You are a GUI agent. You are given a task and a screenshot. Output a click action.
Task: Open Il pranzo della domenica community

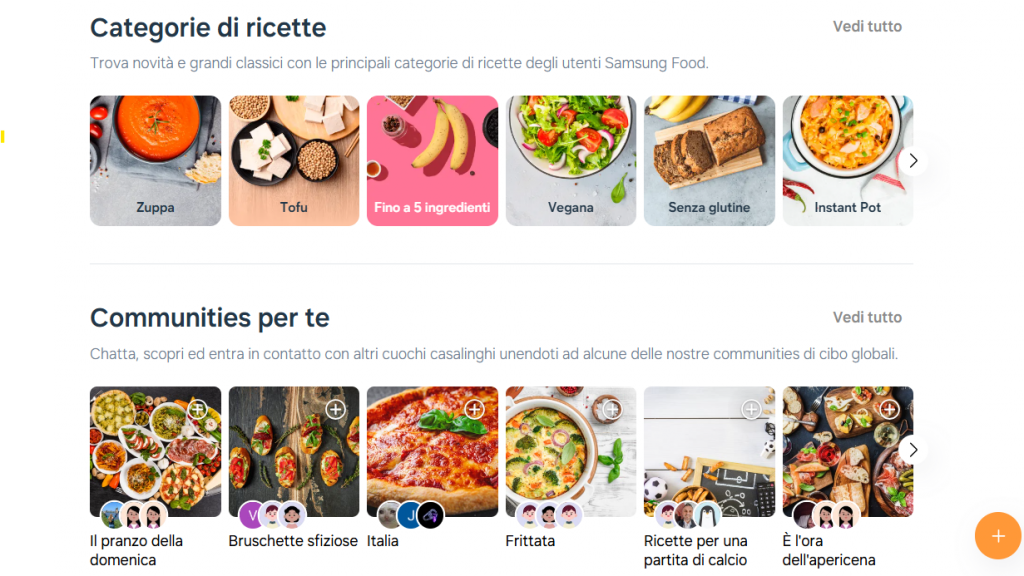(x=155, y=450)
